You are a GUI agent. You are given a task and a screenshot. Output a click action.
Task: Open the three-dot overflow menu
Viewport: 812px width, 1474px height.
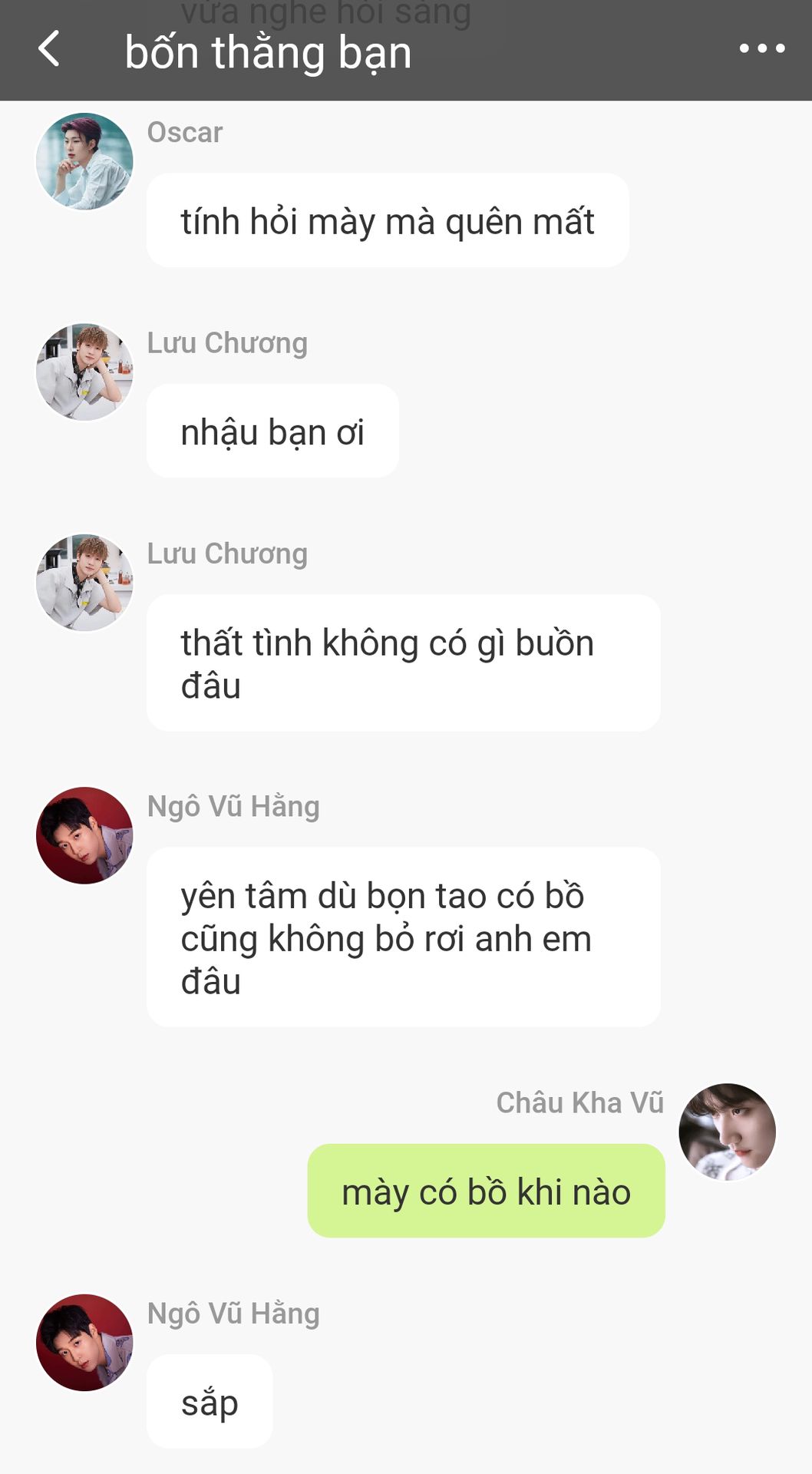click(x=761, y=49)
